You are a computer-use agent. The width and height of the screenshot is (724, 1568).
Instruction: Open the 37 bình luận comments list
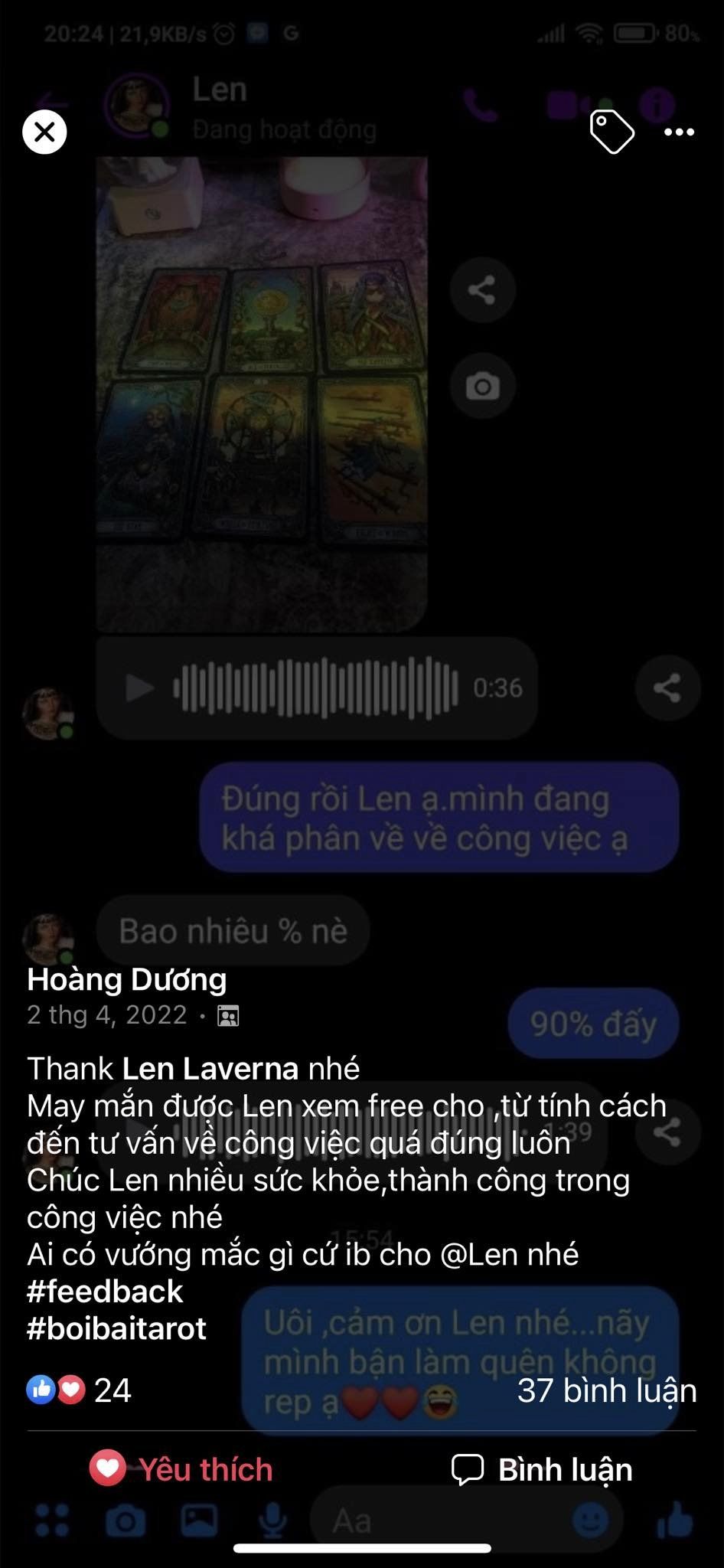coord(607,1390)
